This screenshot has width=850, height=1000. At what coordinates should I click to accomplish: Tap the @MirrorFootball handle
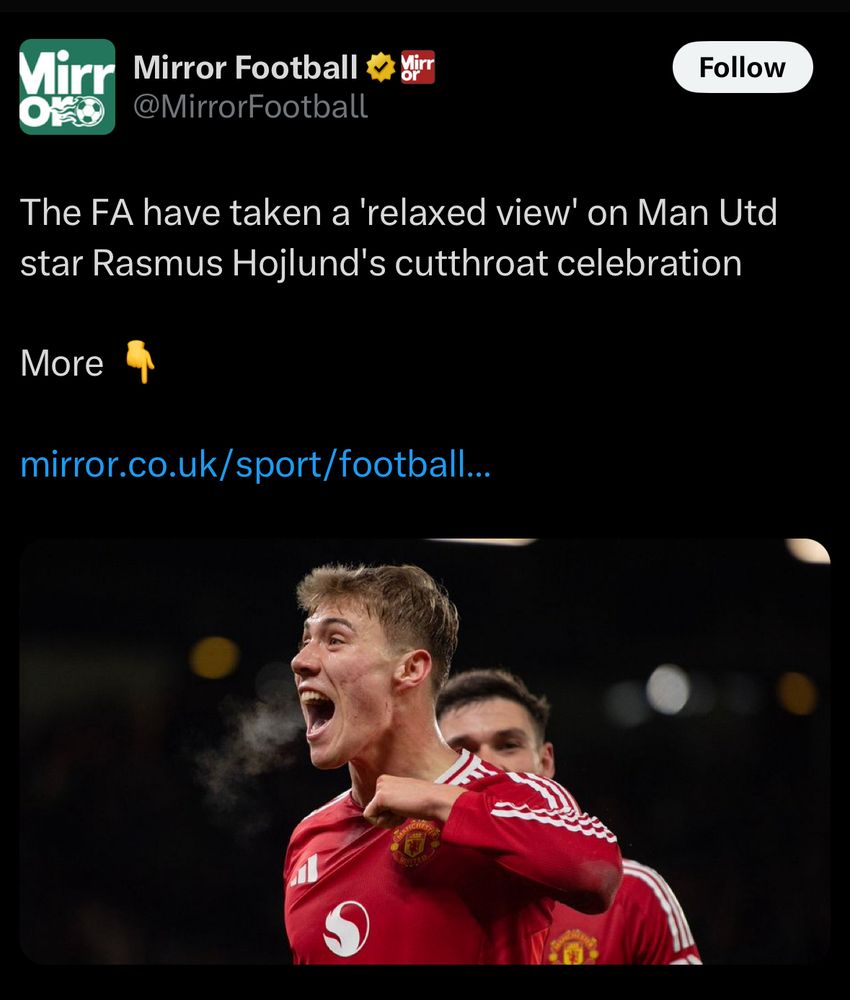pos(250,106)
